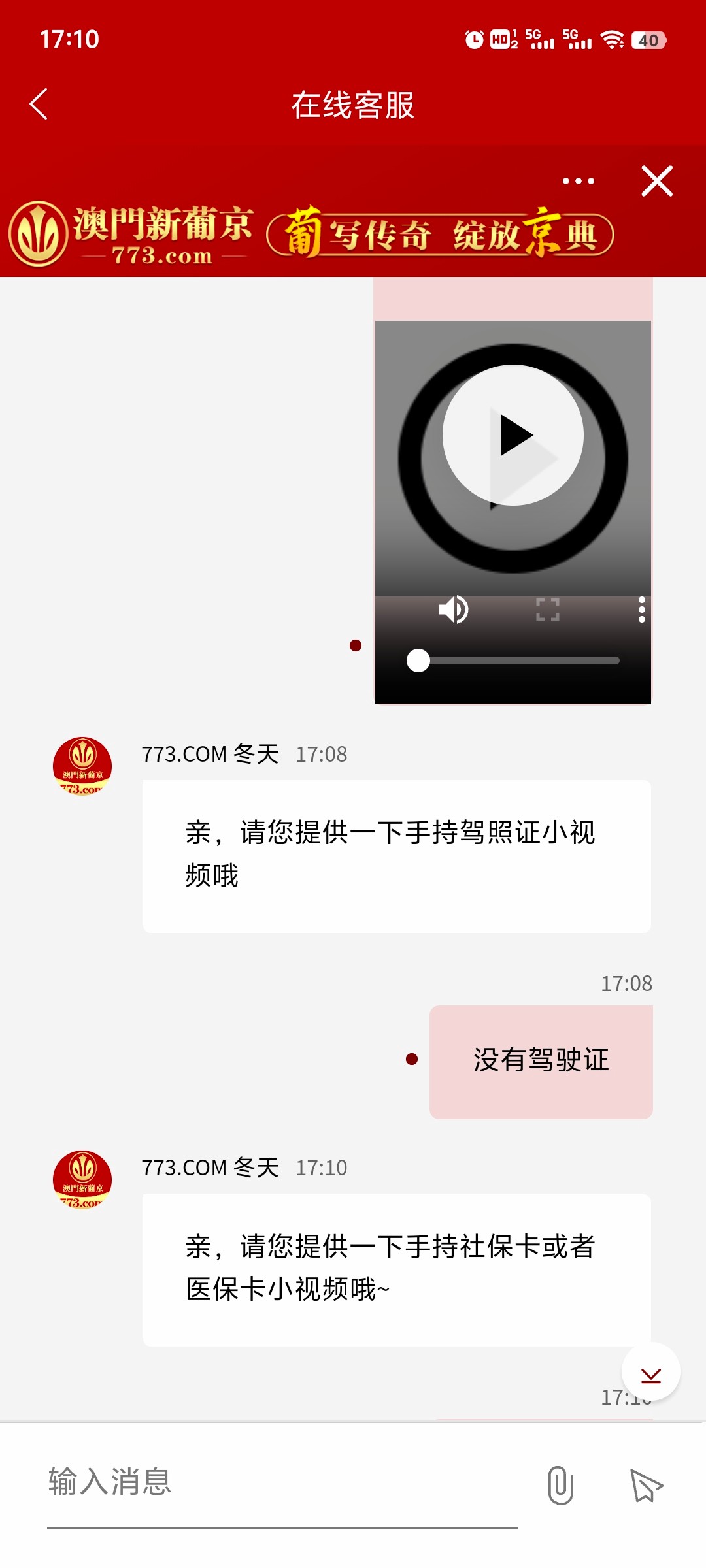The width and height of the screenshot is (706, 1568).
Task: Mute the video's sound
Action: coord(453,610)
